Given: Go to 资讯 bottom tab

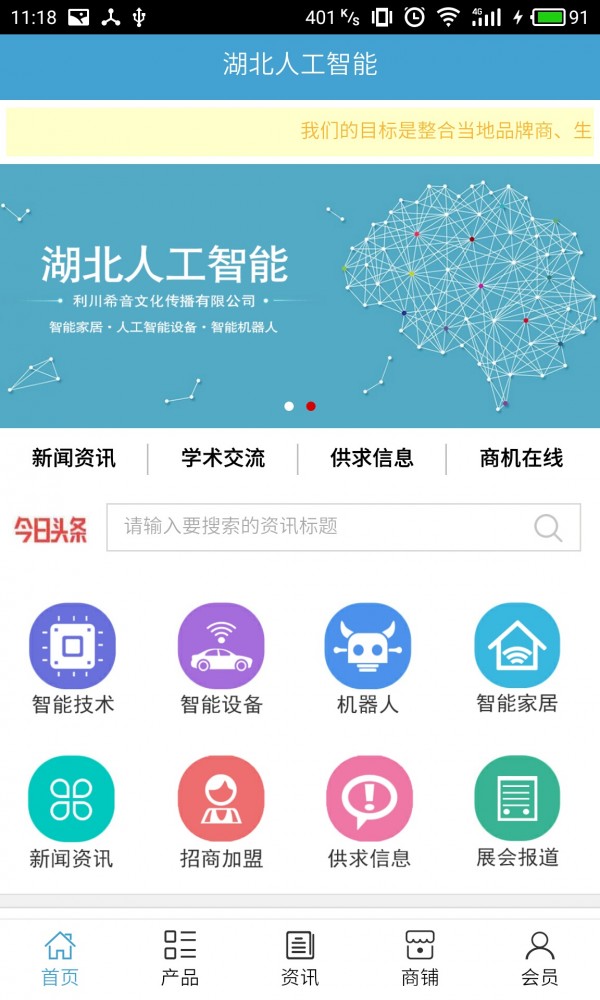Looking at the screenshot, I should [x=300, y=958].
